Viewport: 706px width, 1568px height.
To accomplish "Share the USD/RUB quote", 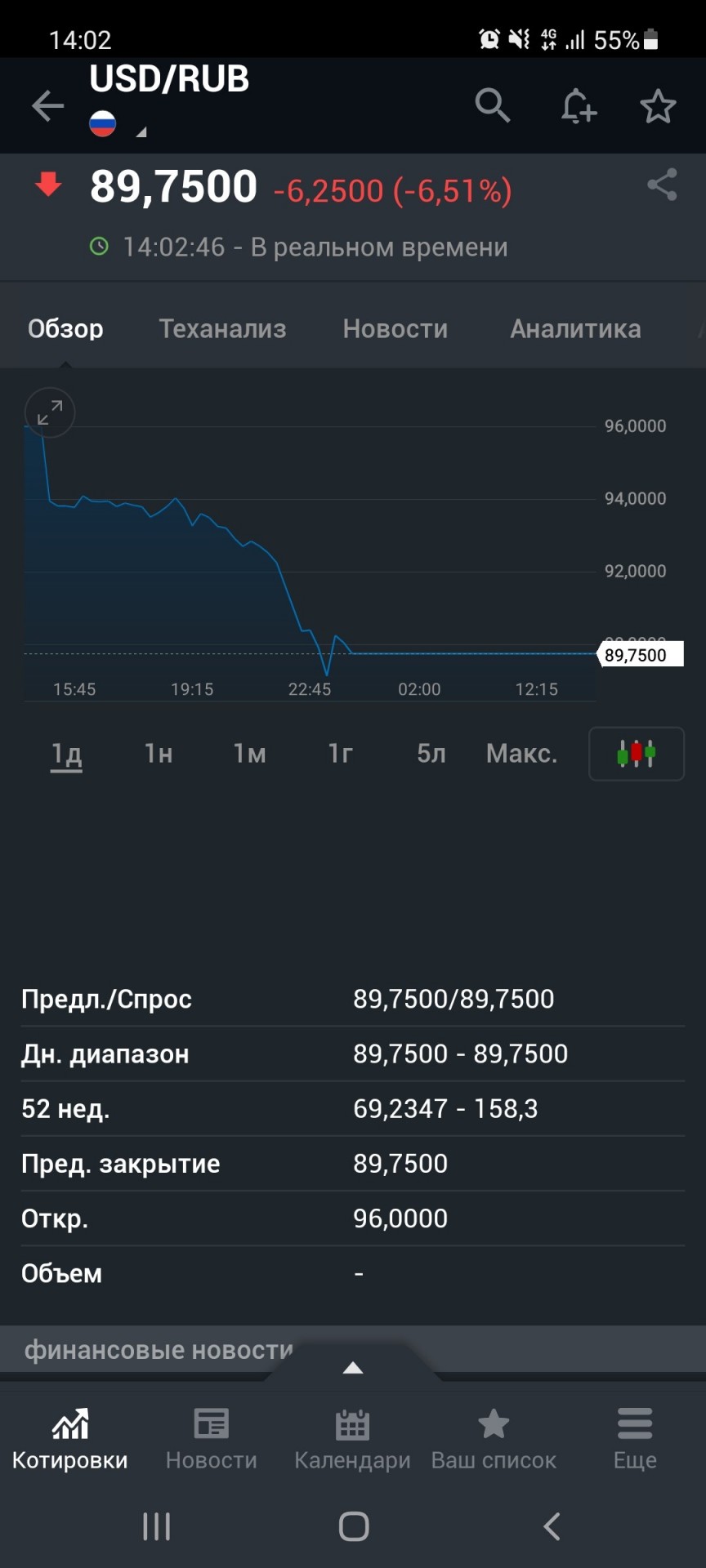I will click(x=662, y=185).
